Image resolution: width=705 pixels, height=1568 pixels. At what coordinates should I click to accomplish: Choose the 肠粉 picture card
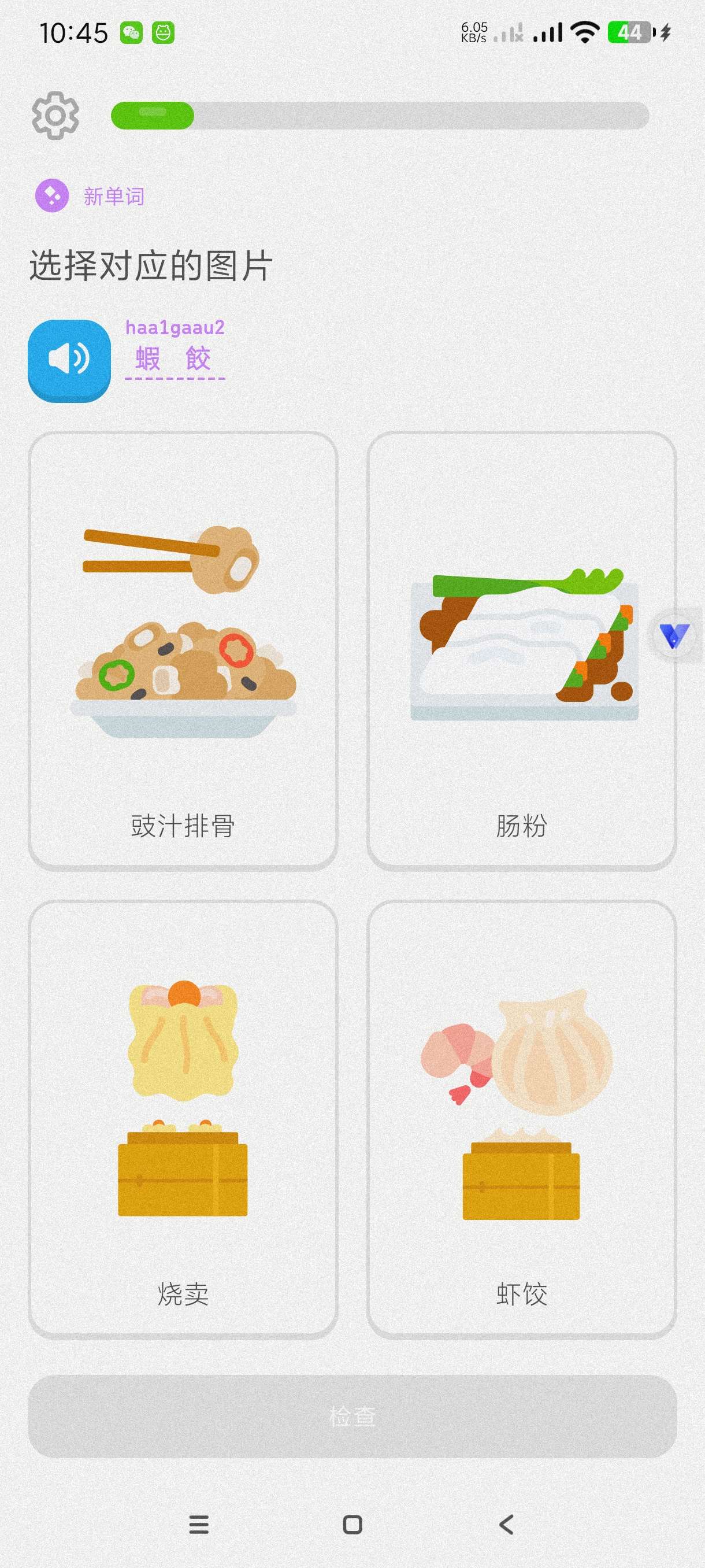[521, 650]
